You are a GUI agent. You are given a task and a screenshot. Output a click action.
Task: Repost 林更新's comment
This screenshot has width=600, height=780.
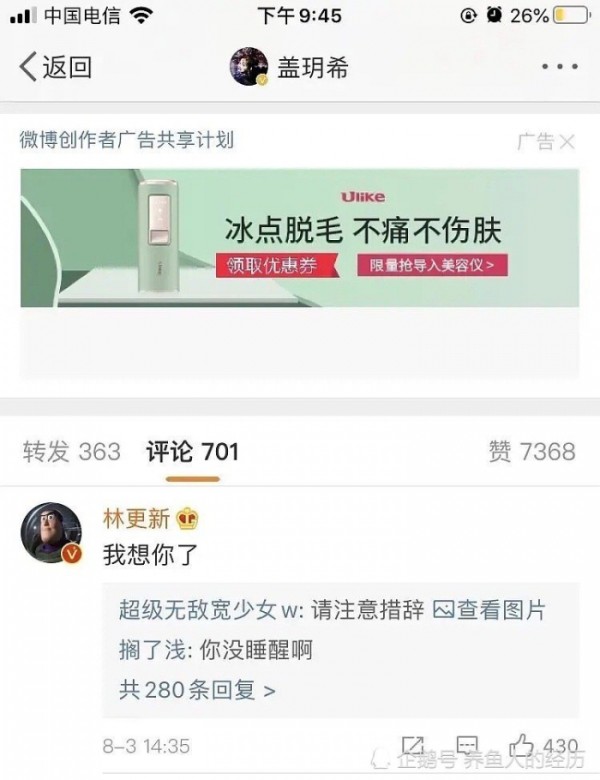coord(413,746)
